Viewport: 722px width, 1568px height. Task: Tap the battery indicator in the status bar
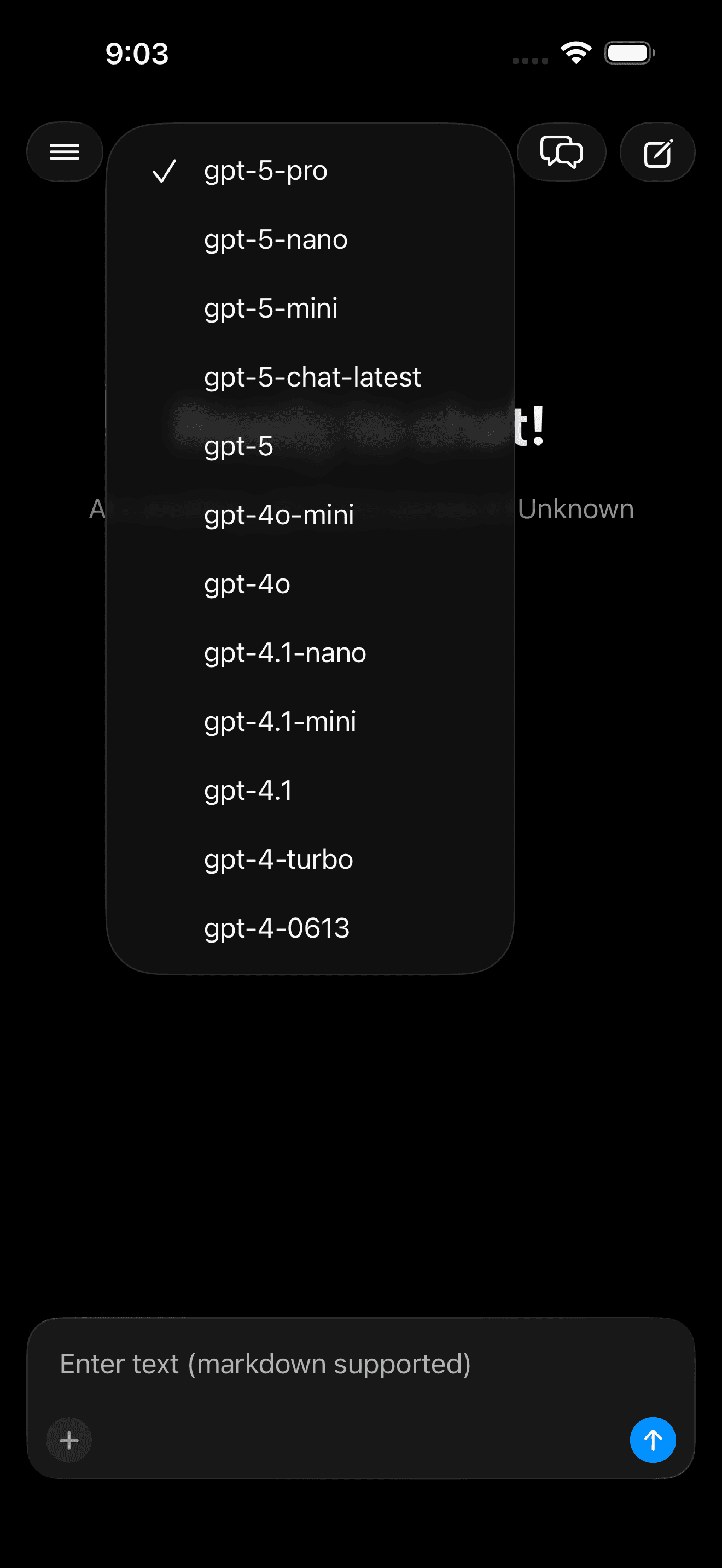click(627, 54)
